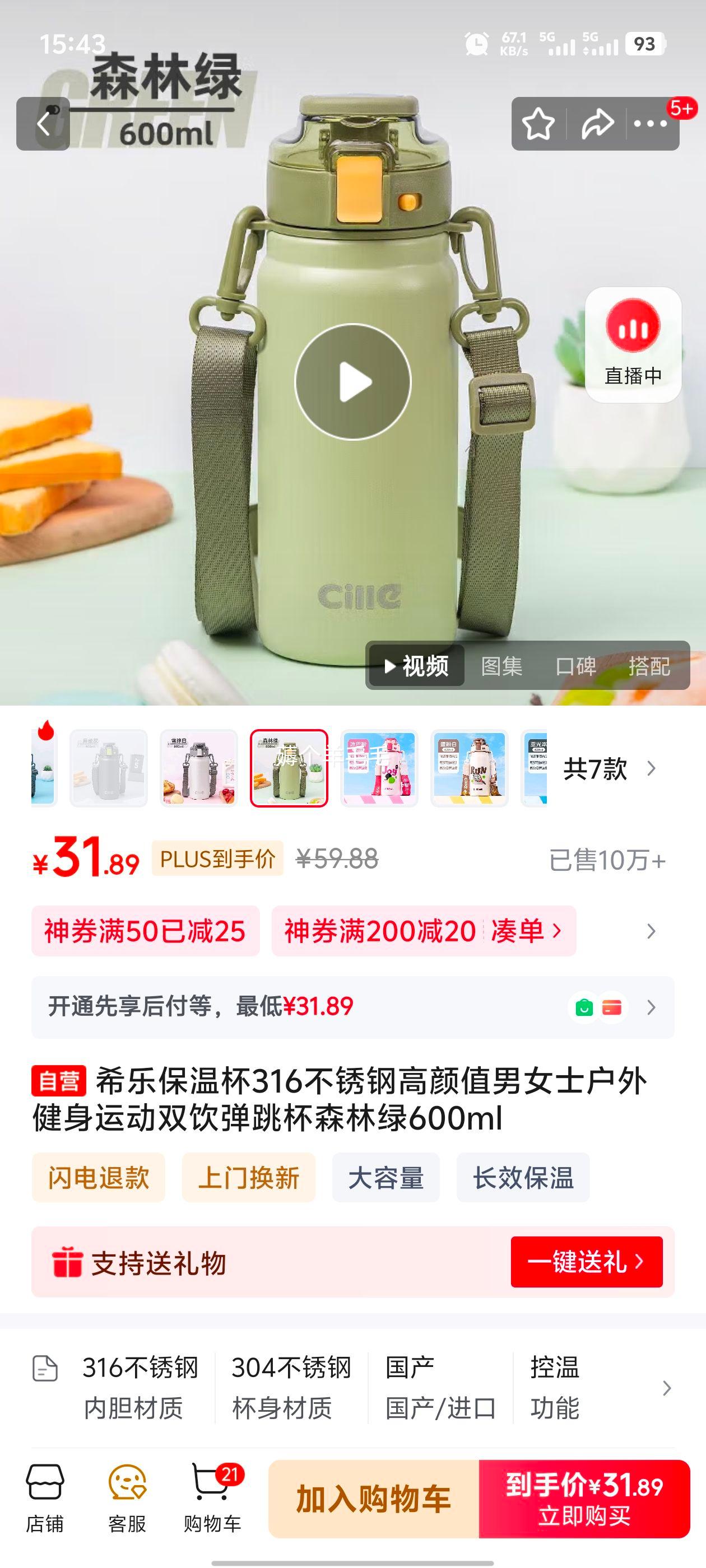This screenshot has height=1568, width=706.
Task: Switch to the 搭配 tab
Action: [649, 666]
